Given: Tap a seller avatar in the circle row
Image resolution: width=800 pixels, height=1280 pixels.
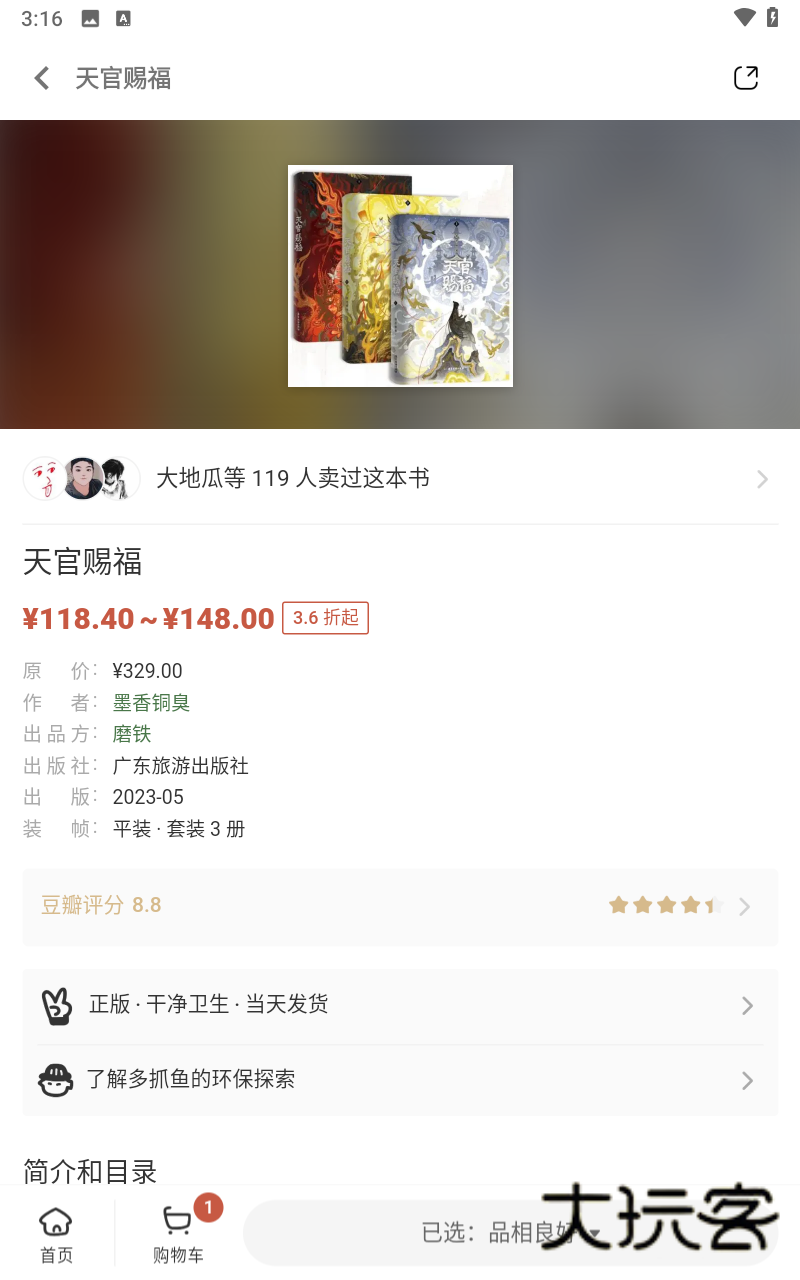Looking at the screenshot, I should pyautogui.click(x=82, y=478).
